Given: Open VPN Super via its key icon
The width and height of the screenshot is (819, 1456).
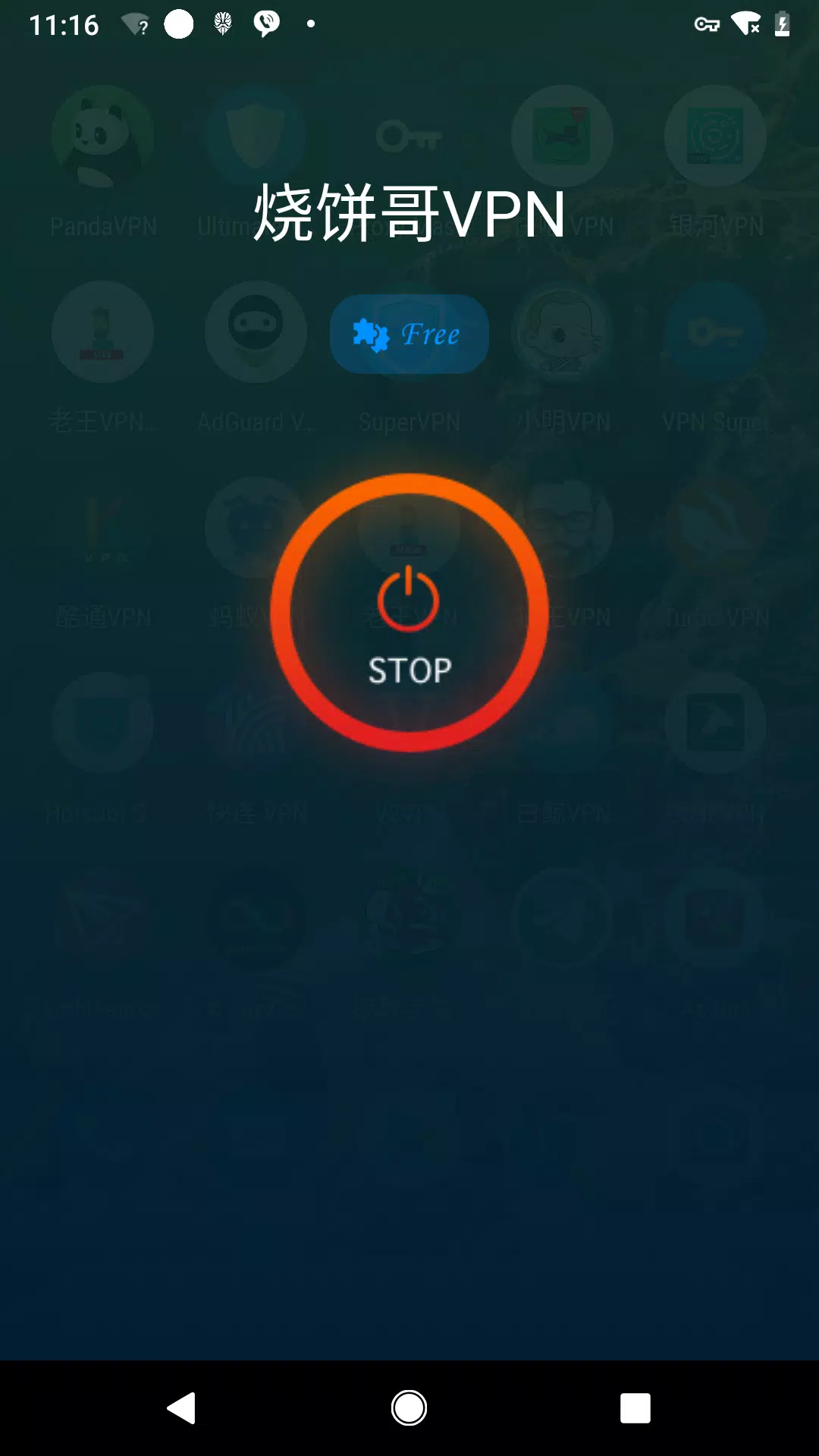Looking at the screenshot, I should pyautogui.click(x=715, y=333).
